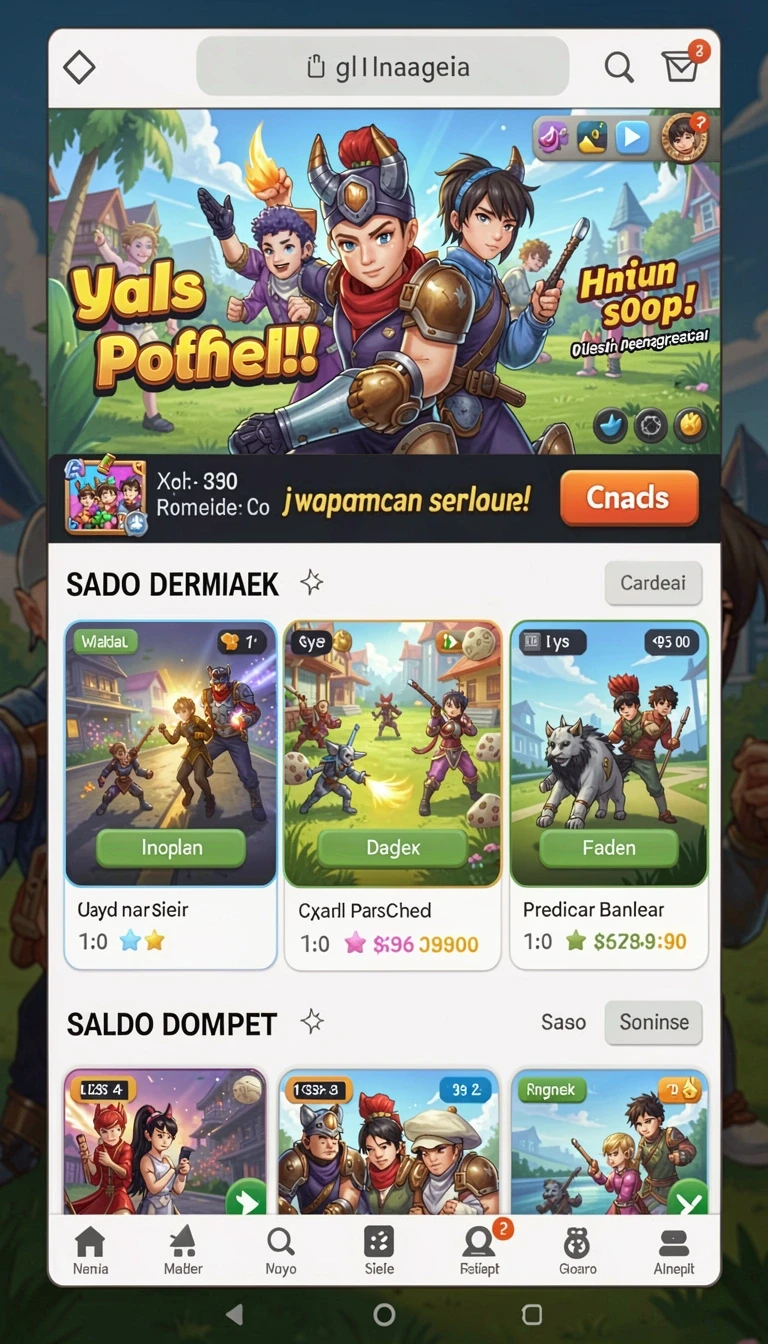
Task: Tap the system back button
Action: click(x=235, y=1314)
